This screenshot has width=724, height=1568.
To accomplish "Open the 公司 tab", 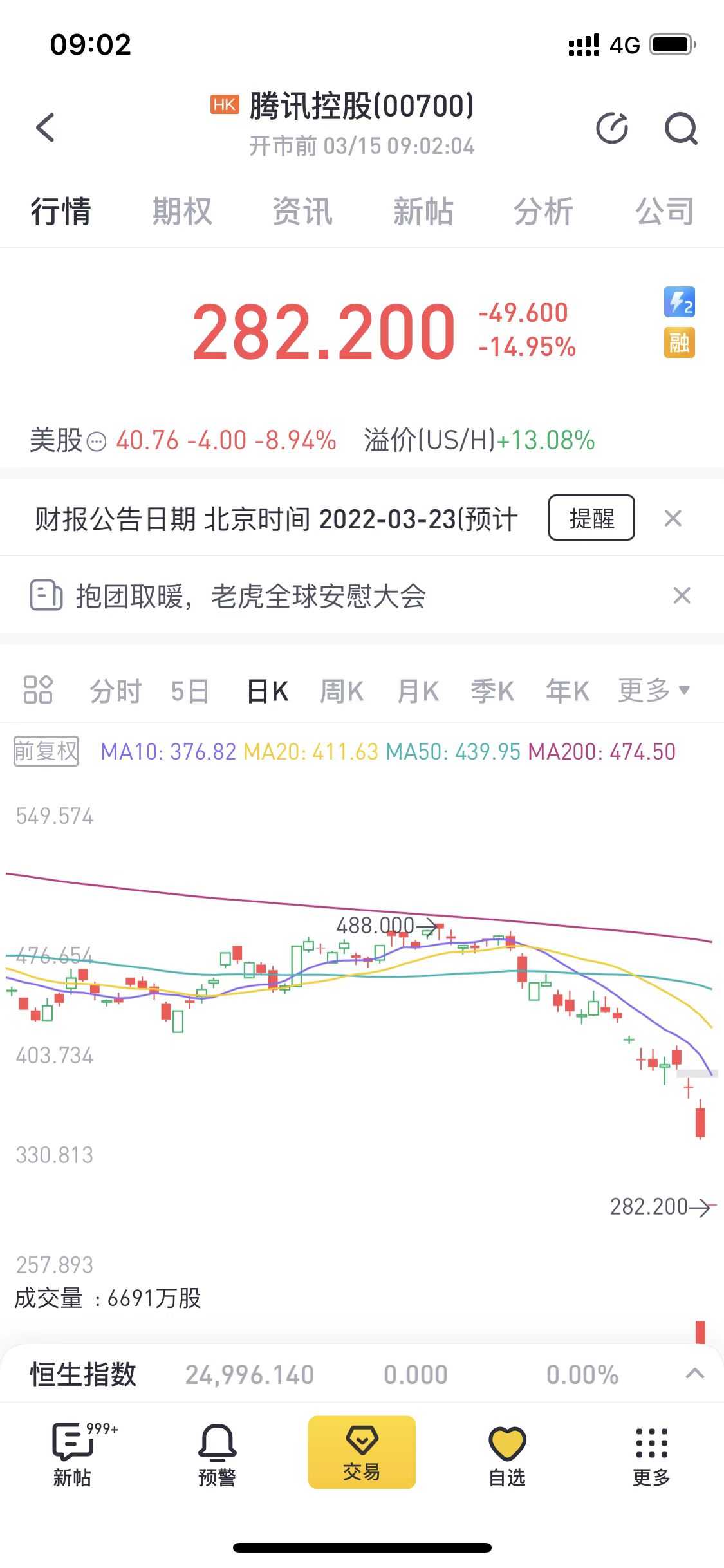I will pos(664,211).
